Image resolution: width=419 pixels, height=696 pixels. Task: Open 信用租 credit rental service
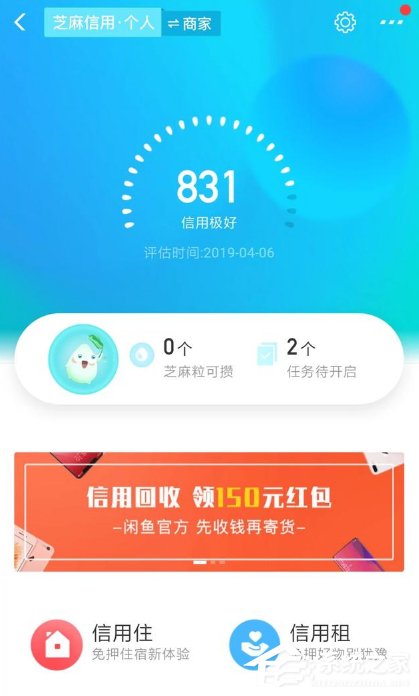(x=308, y=645)
